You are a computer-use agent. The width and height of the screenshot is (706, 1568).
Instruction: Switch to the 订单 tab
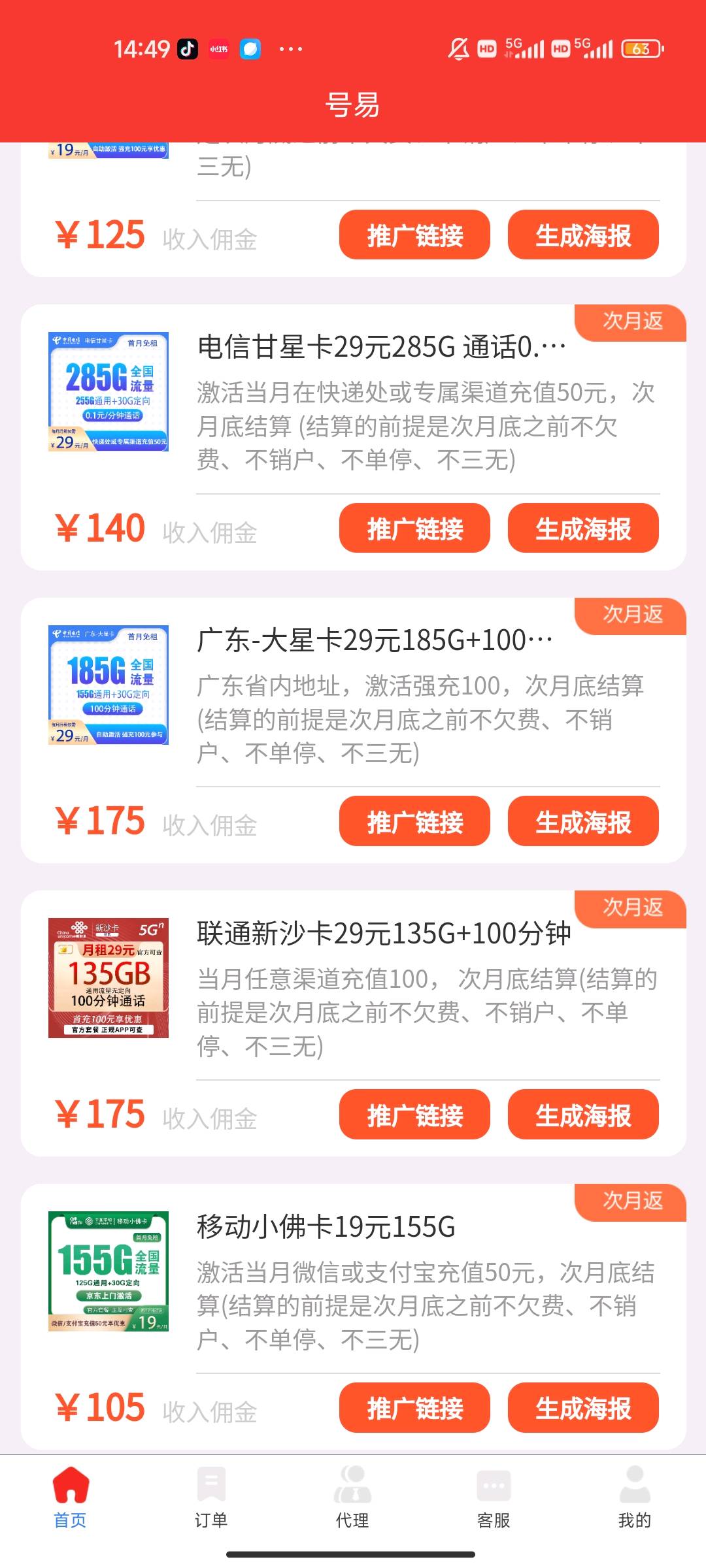tap(211, 1497)
